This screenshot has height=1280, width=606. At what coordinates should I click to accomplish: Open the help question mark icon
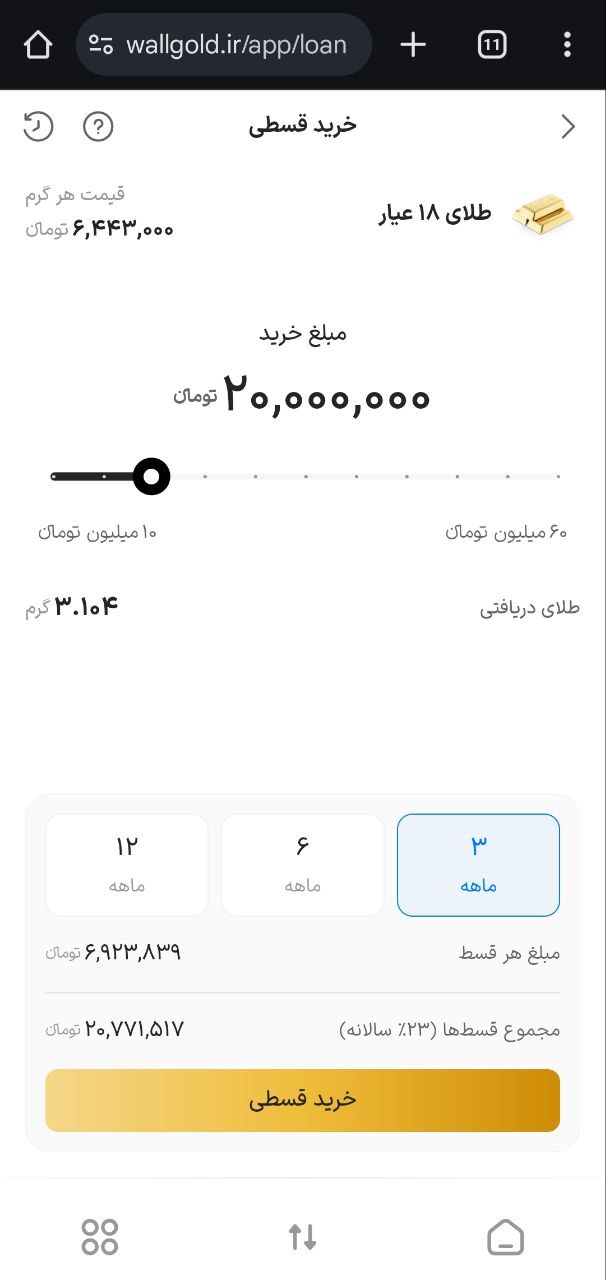[98, 127]
